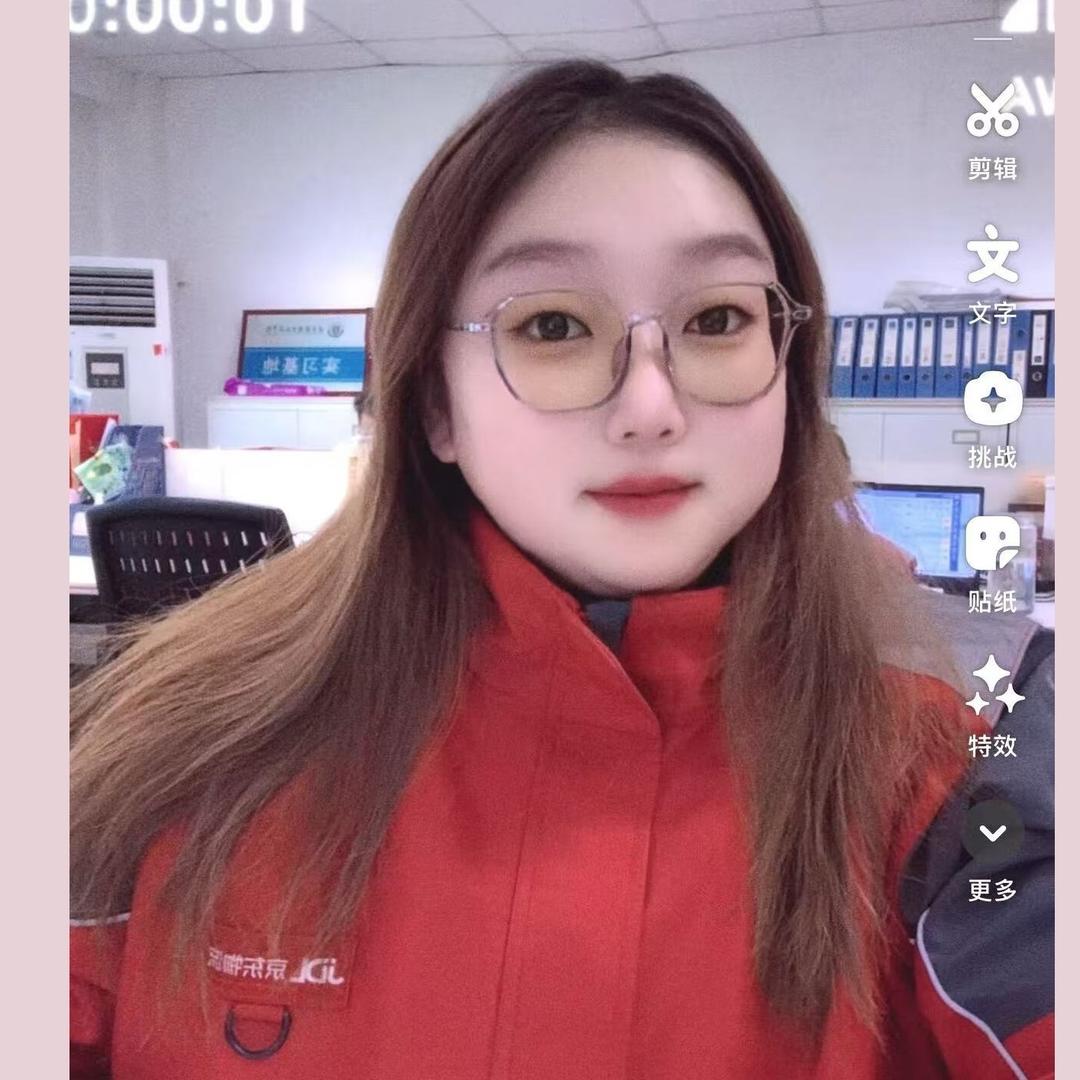Open the 剪辑 (edit) scissors tool

[x=992, y=112]
